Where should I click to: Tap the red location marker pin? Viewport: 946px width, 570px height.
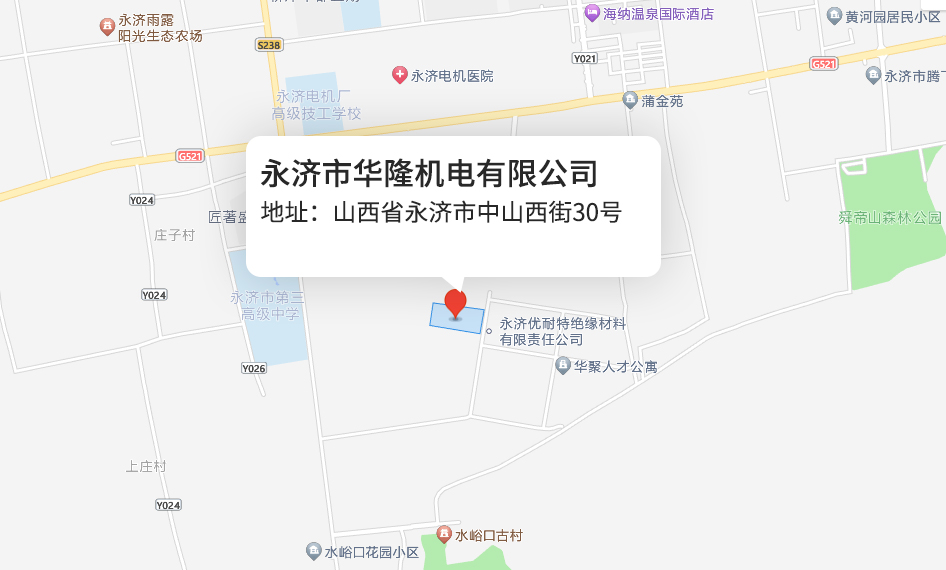(x=456, y=302)
